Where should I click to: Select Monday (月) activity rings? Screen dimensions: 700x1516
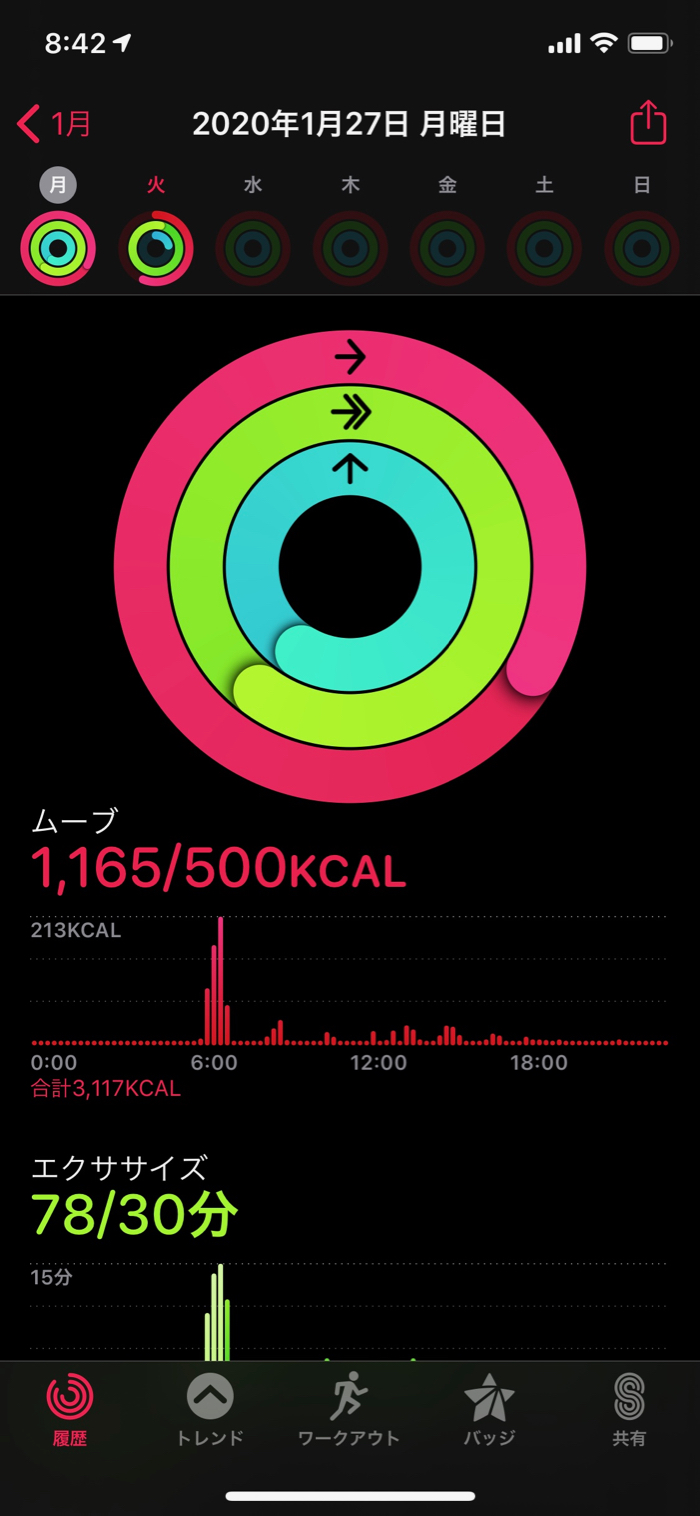tap(58, 248)
